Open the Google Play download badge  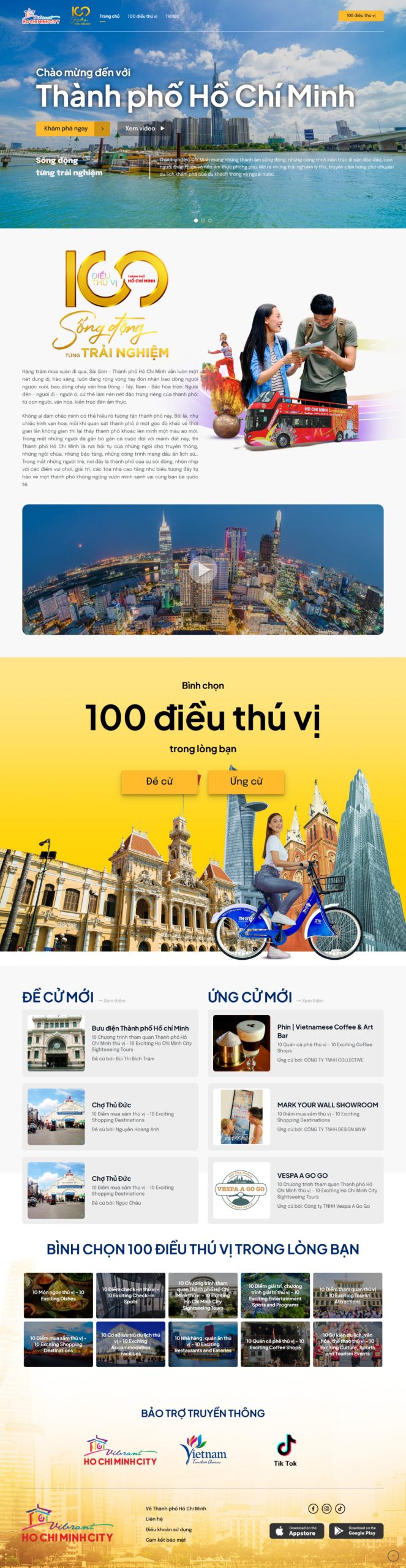356,1531
